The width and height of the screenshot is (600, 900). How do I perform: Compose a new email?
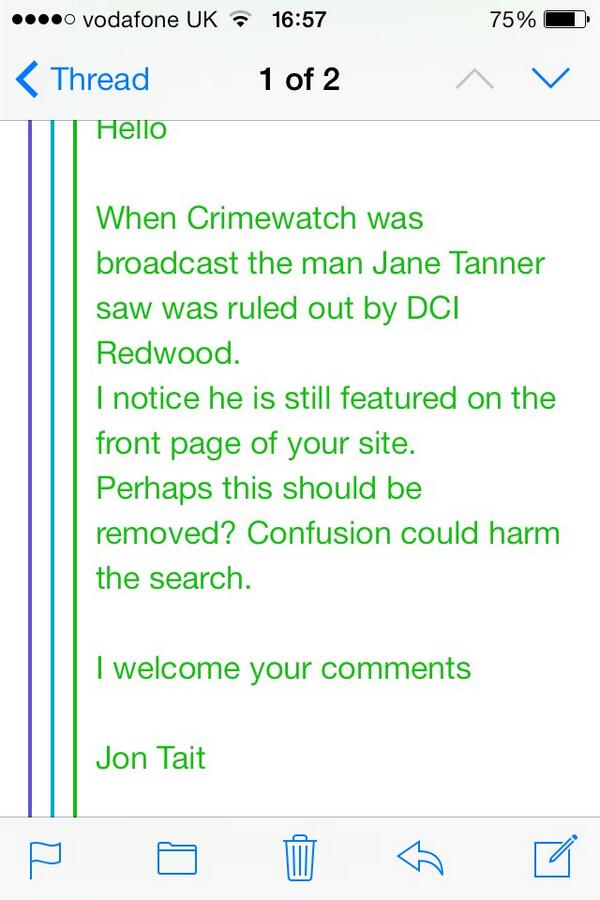(553, 854)
